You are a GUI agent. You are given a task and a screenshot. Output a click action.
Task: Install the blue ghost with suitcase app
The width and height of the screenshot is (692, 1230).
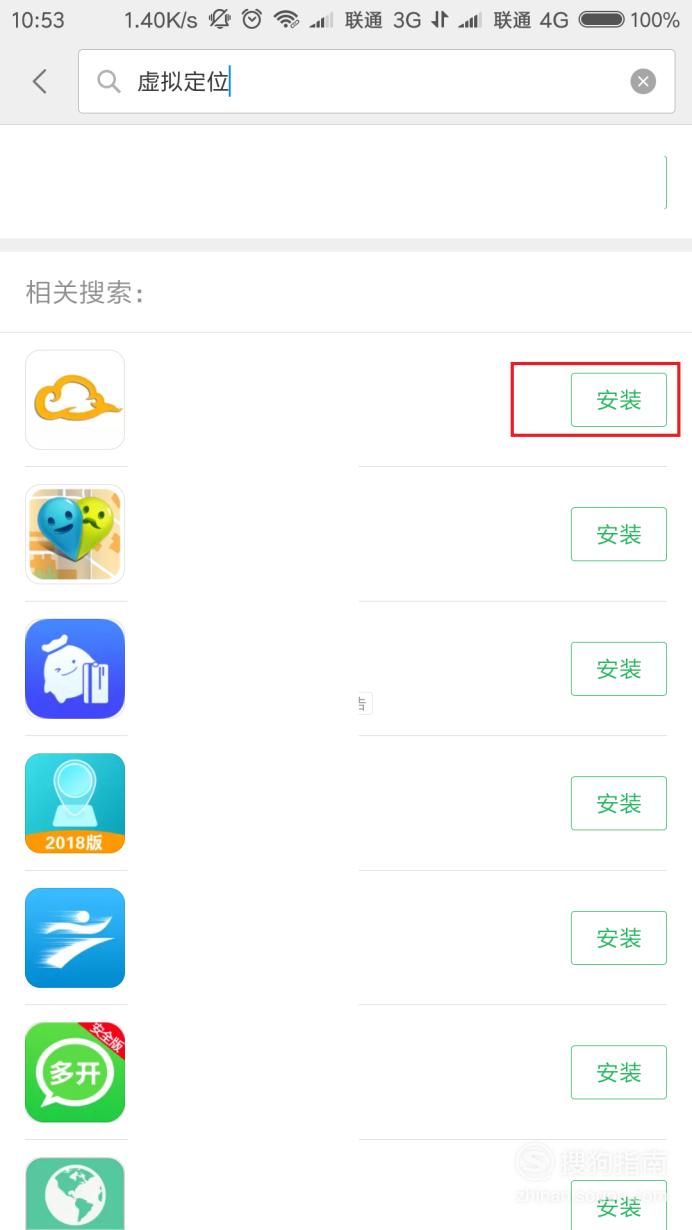[618, 669]
